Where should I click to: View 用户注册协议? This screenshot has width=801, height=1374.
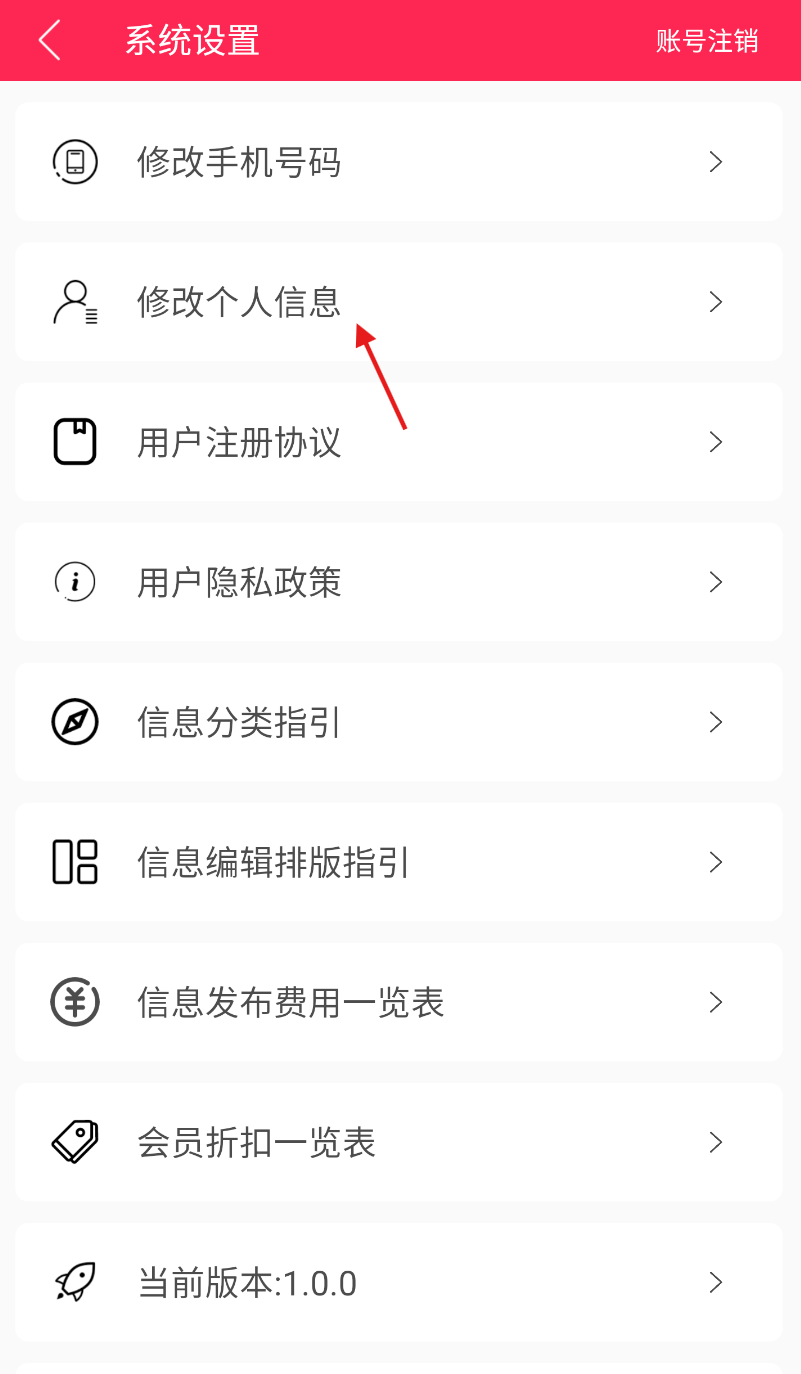tap(399, 441)
